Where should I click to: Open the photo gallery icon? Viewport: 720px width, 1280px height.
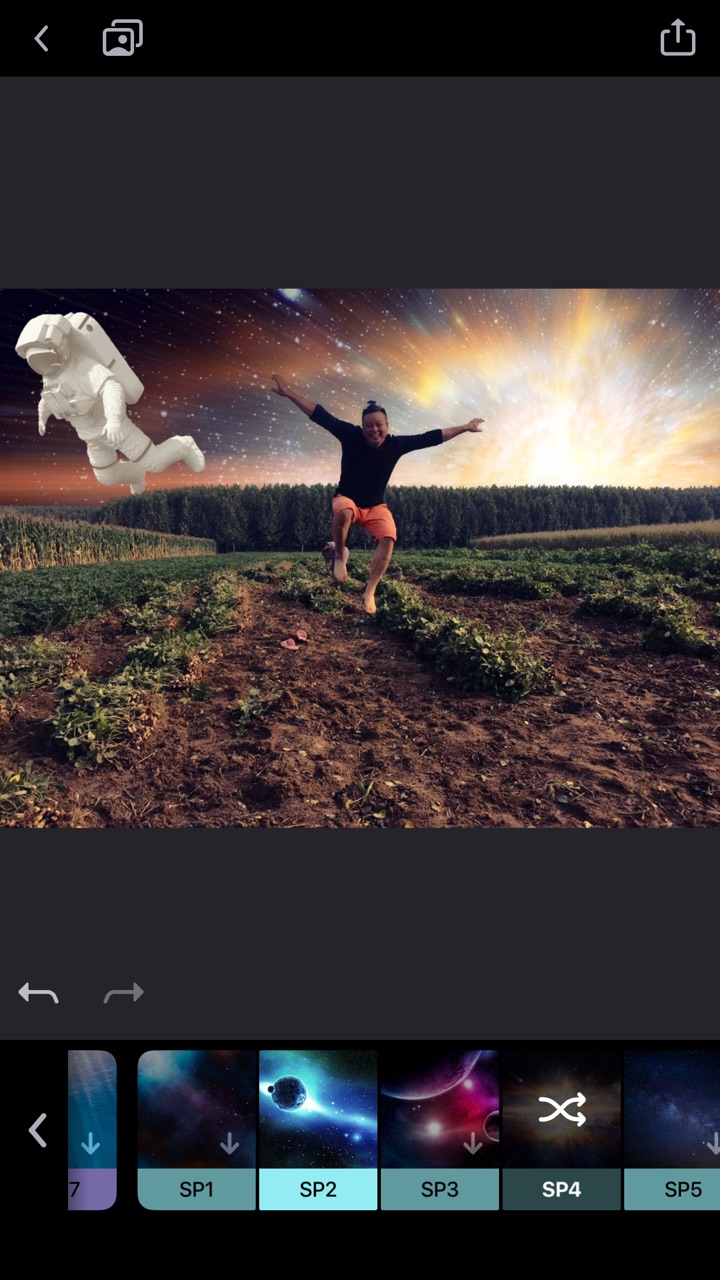(122, 39)
